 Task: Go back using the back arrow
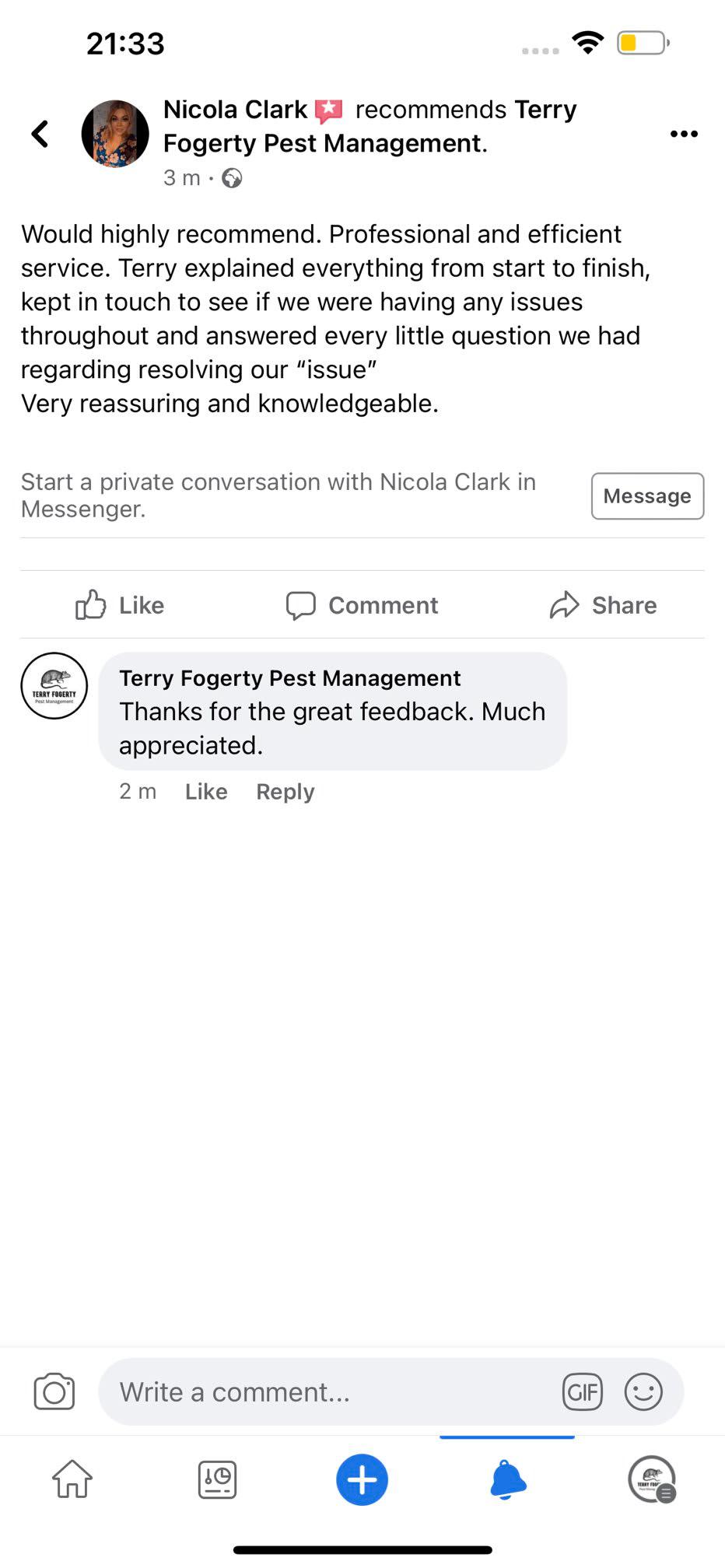pyautogui.click(x=40, y=134)
